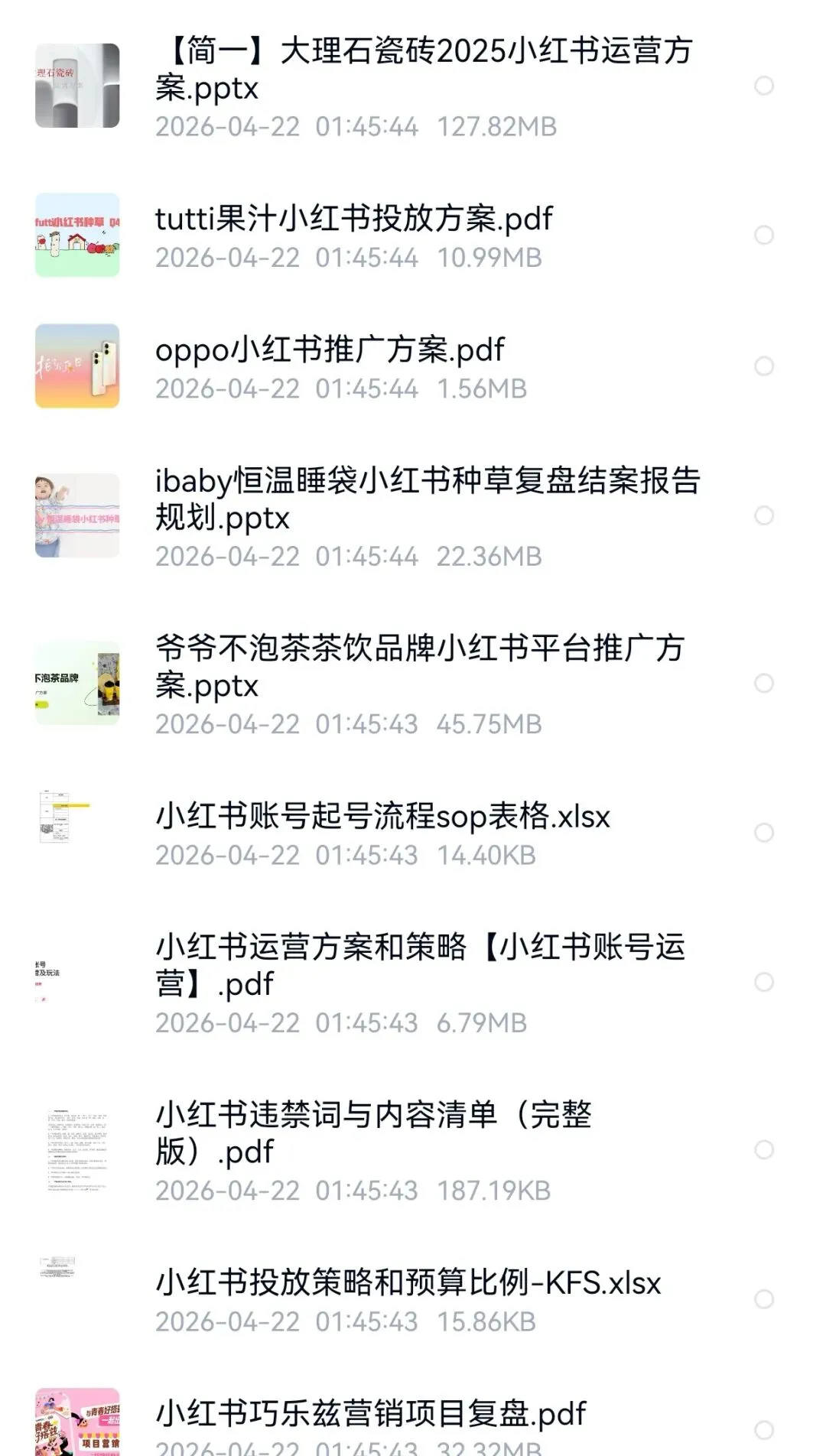Select the tutti果汁小红书投放方案.pdf radio circle
Image resolution: width=826 pixels, height=1456 pixels.
(764, 235)
